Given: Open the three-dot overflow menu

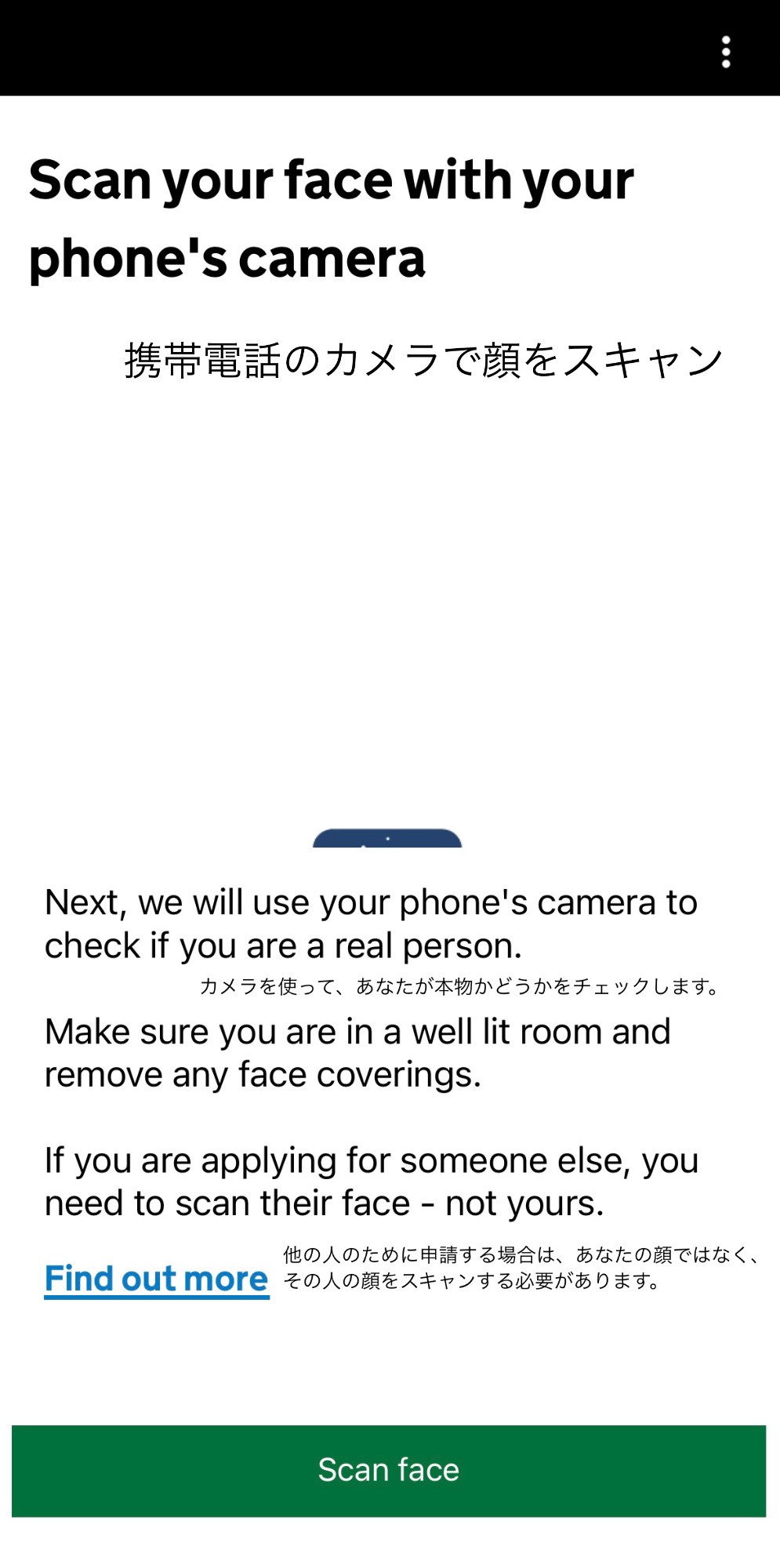Looking at the screenshot, I should click(x=726, y=52).
